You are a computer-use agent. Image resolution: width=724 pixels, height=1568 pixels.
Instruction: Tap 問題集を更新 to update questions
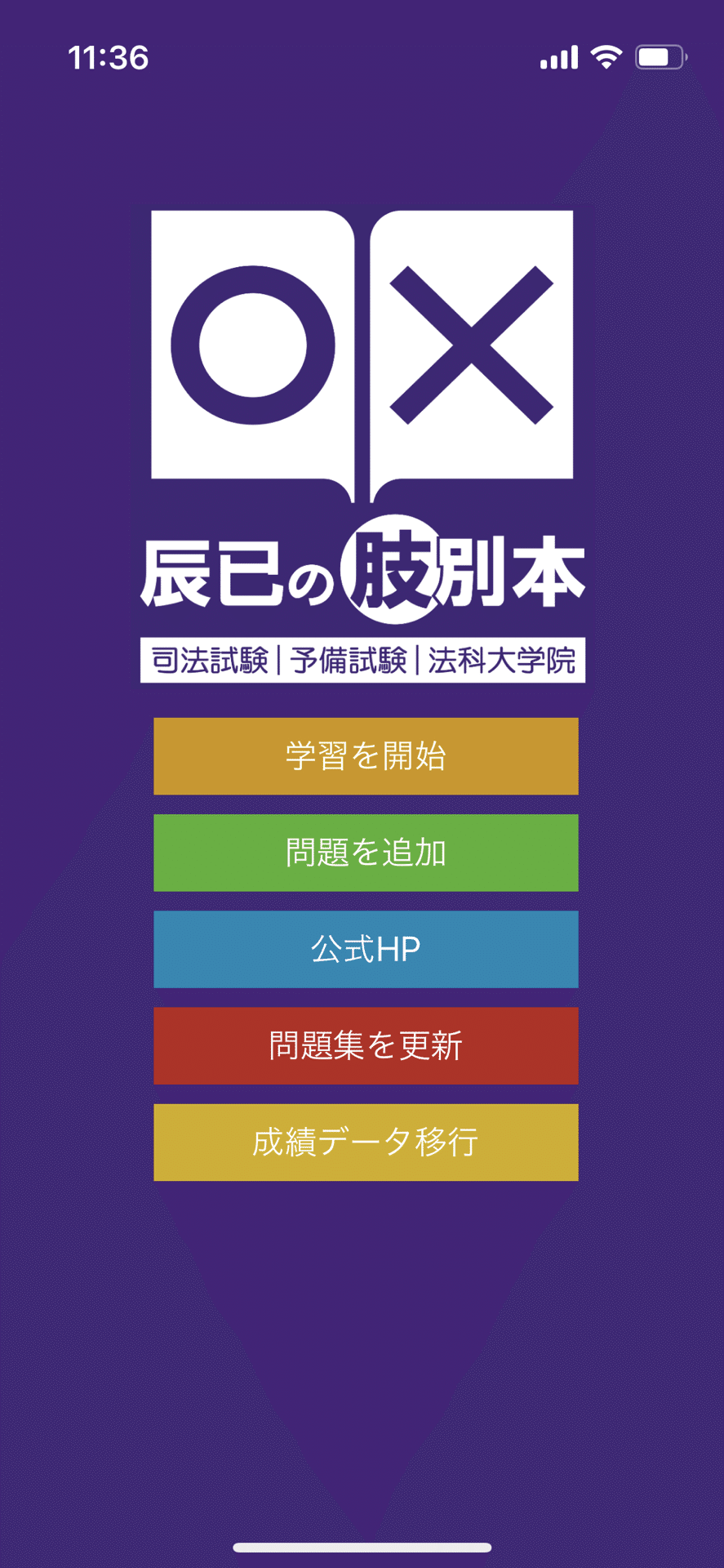(366, 1045)
